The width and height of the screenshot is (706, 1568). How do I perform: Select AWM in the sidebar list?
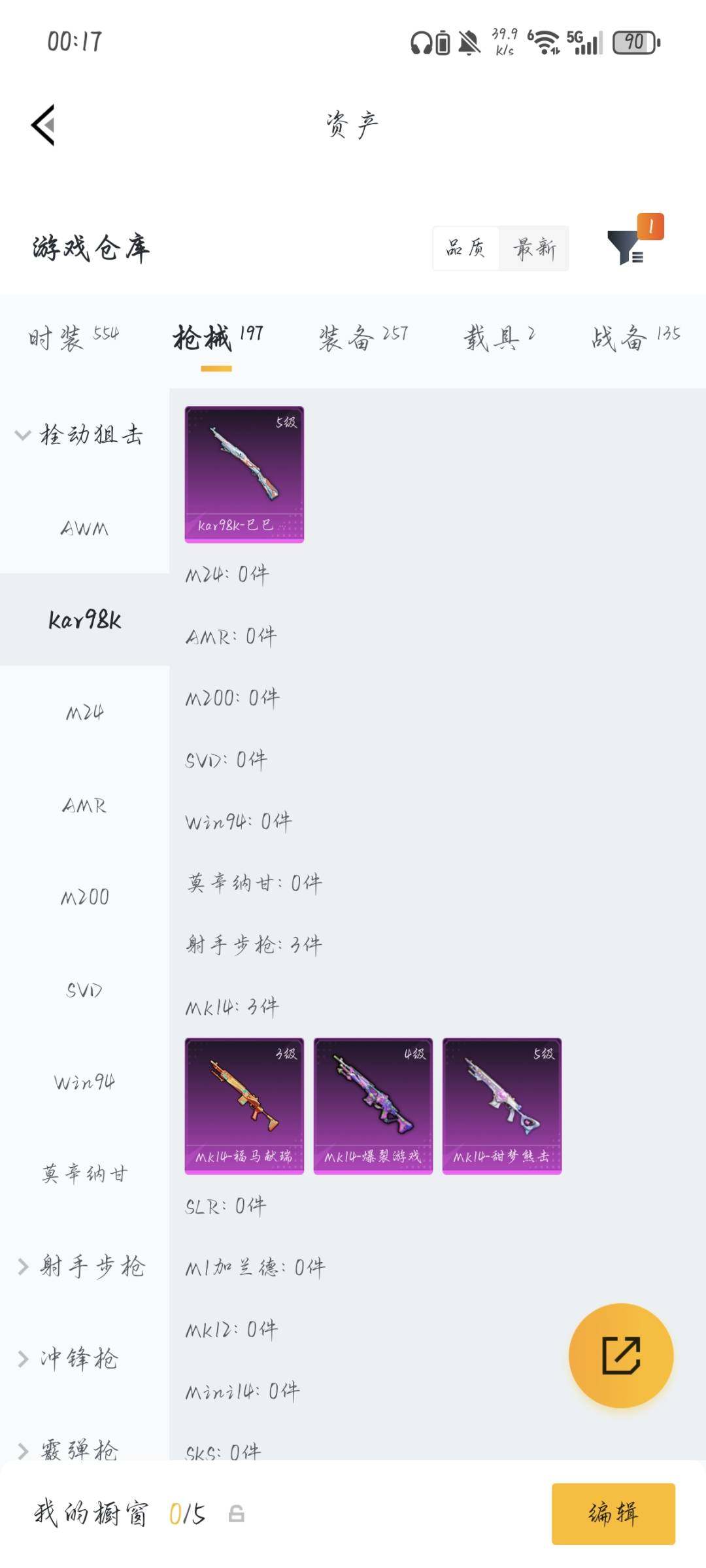85,528
